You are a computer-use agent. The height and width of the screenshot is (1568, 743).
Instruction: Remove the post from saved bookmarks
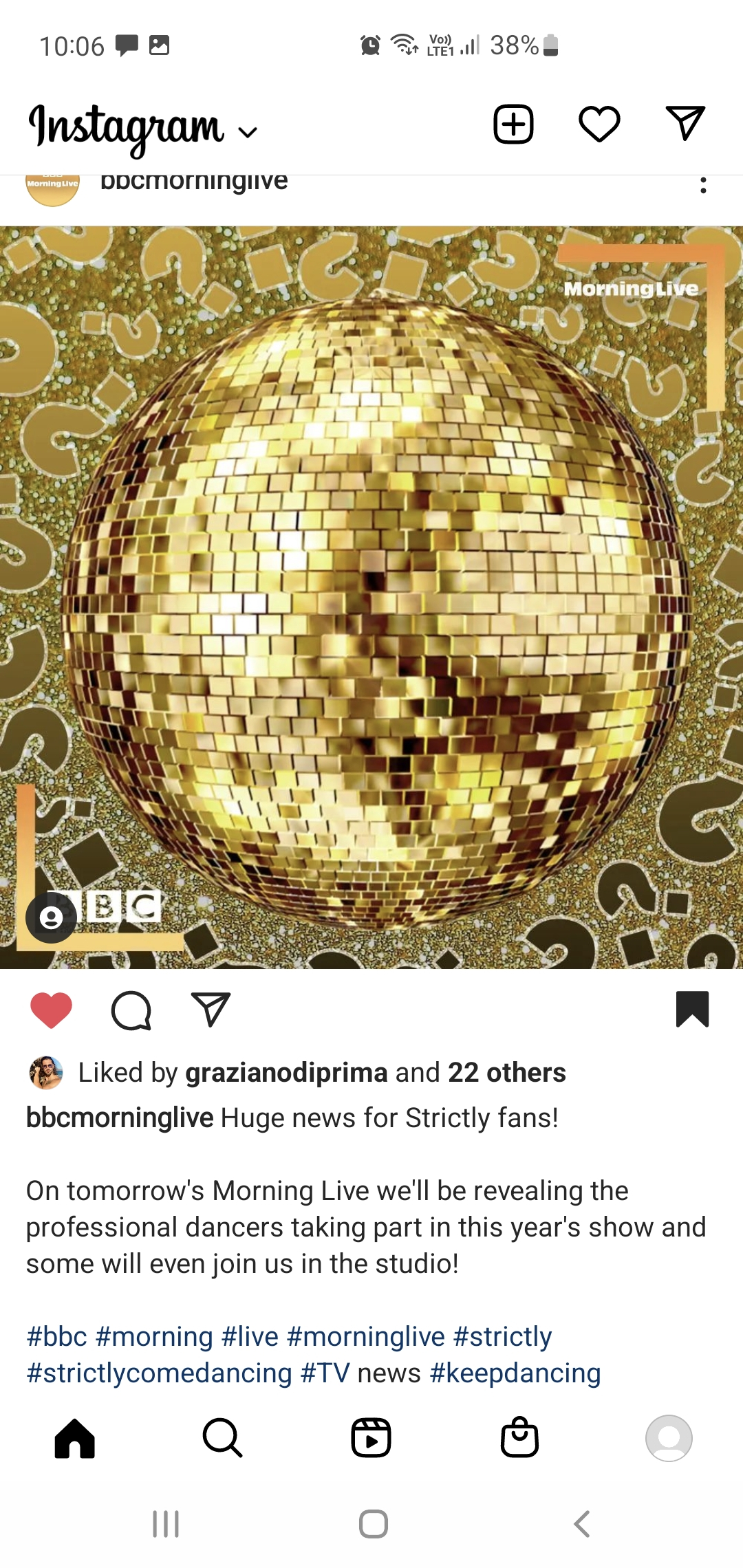click(x=692, y=1009)
